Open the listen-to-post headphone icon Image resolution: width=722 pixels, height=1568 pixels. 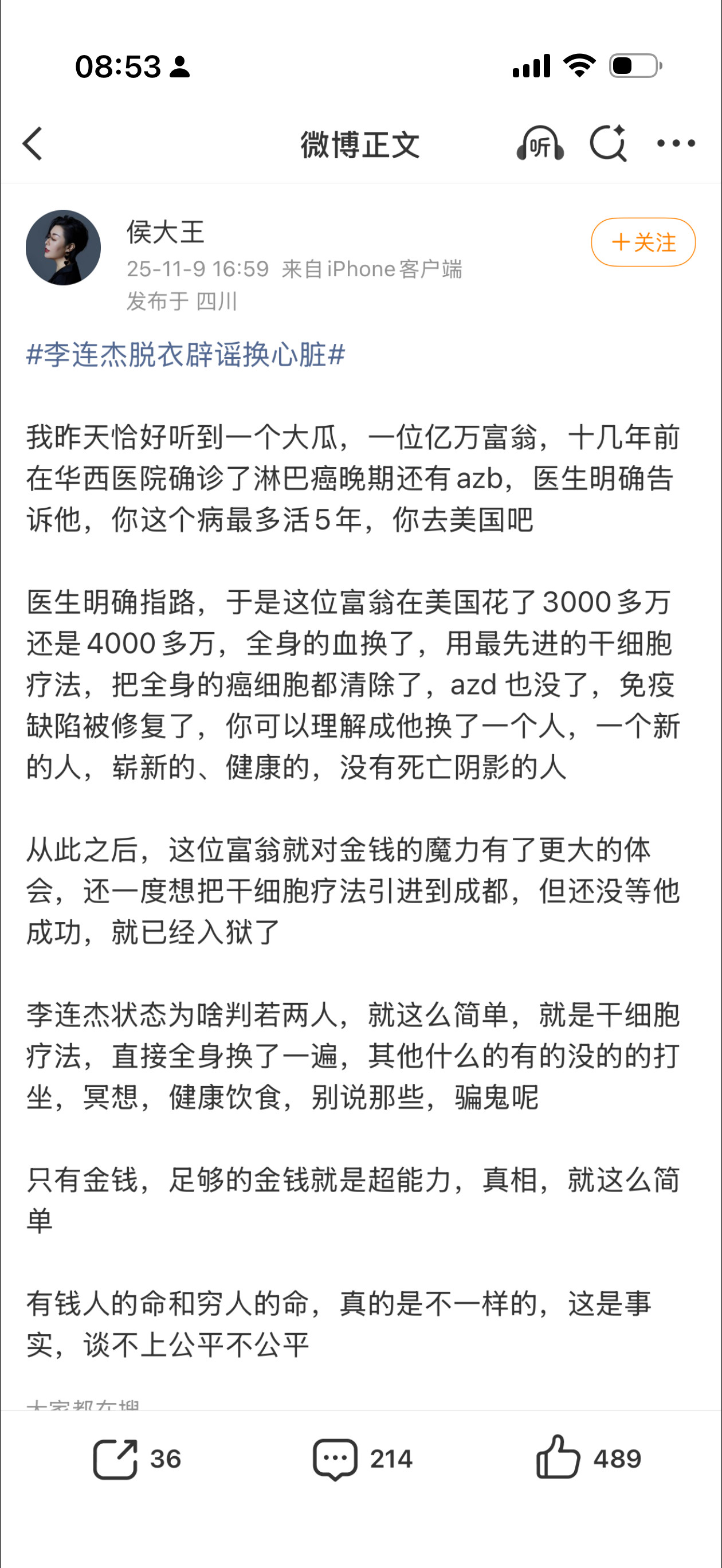(541, 144)
